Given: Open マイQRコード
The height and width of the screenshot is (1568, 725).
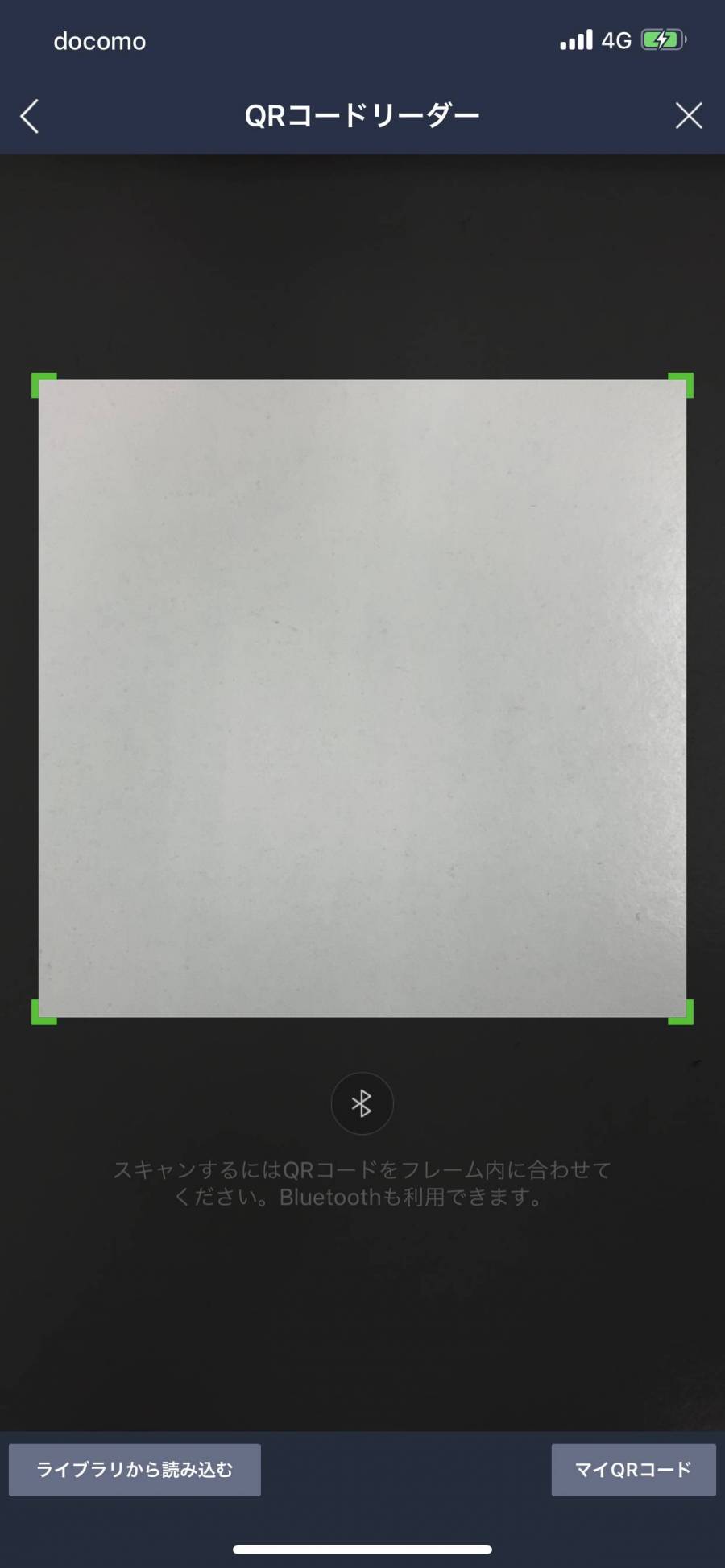Looking at the screenshot, I should click(x=633, y=1470).
